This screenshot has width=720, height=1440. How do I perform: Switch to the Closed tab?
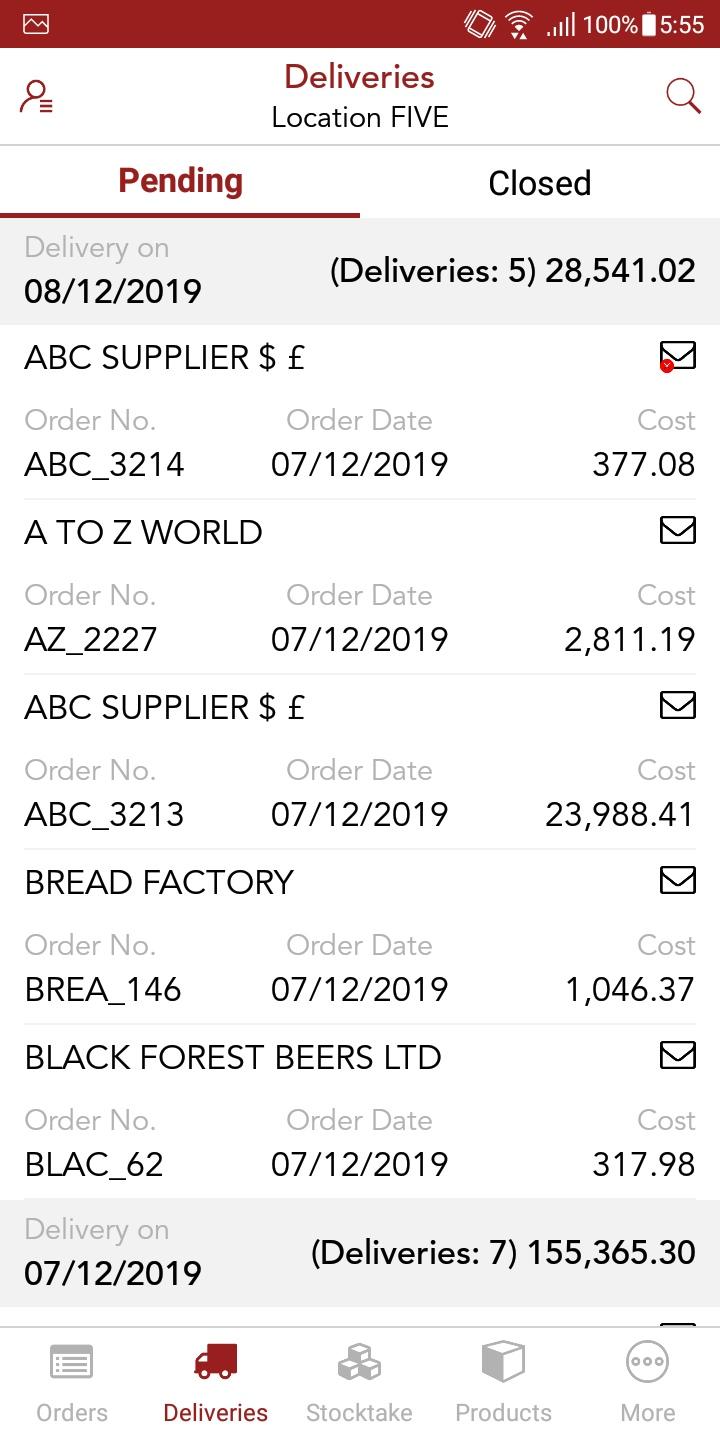click(540, 183)
